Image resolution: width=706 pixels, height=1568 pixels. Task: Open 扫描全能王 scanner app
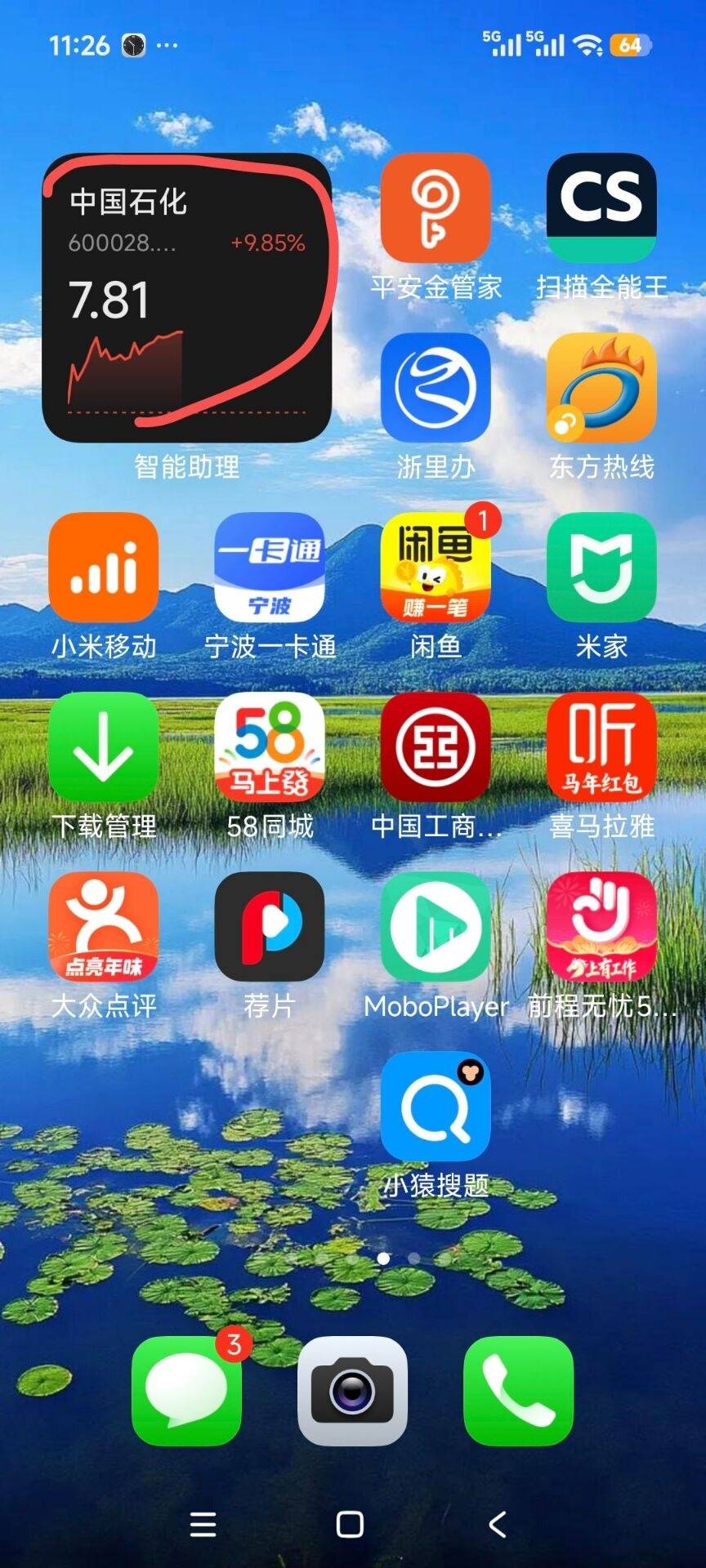pos(601,208)
